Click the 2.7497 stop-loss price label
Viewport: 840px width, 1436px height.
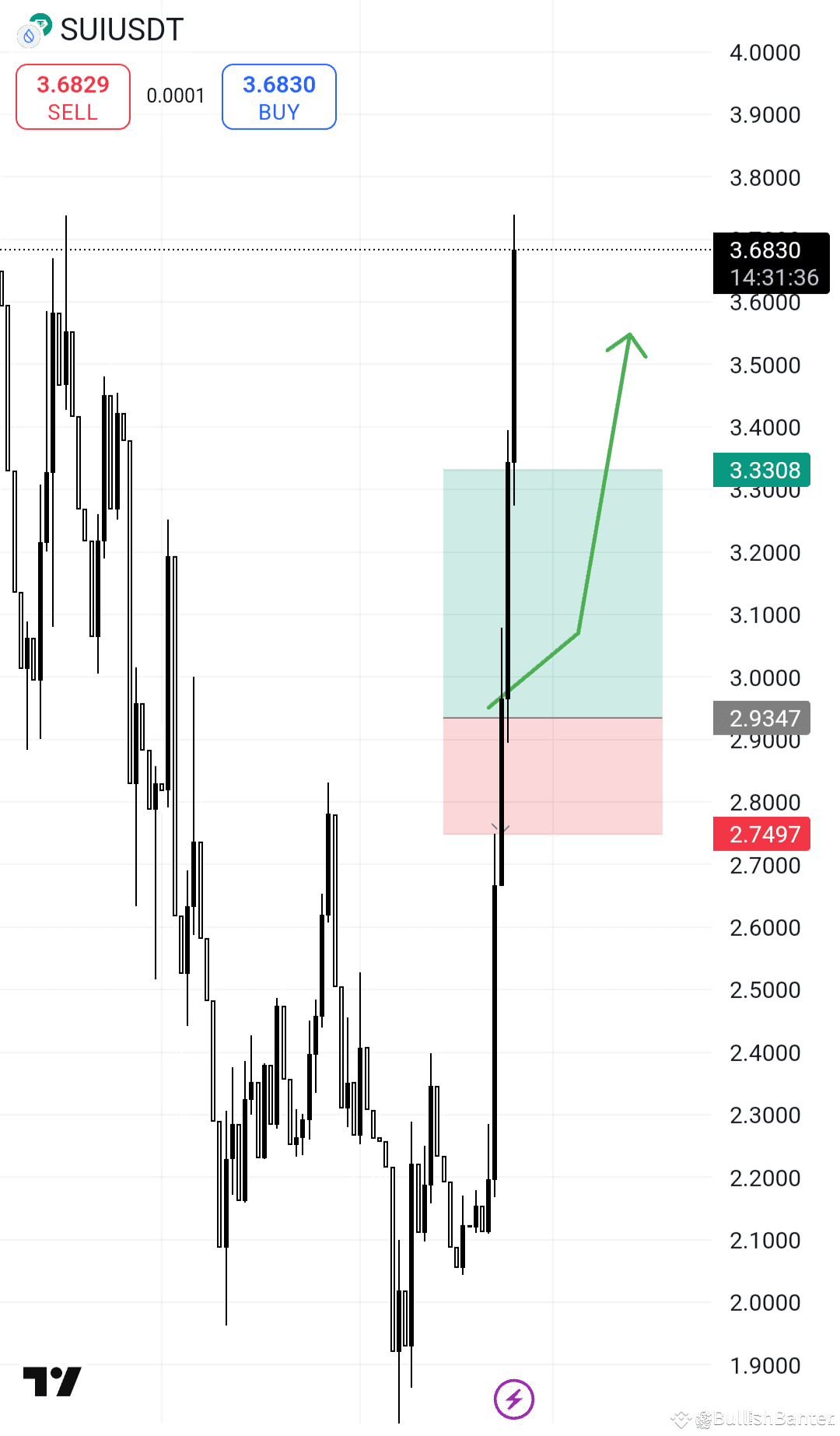coord(761,833)
